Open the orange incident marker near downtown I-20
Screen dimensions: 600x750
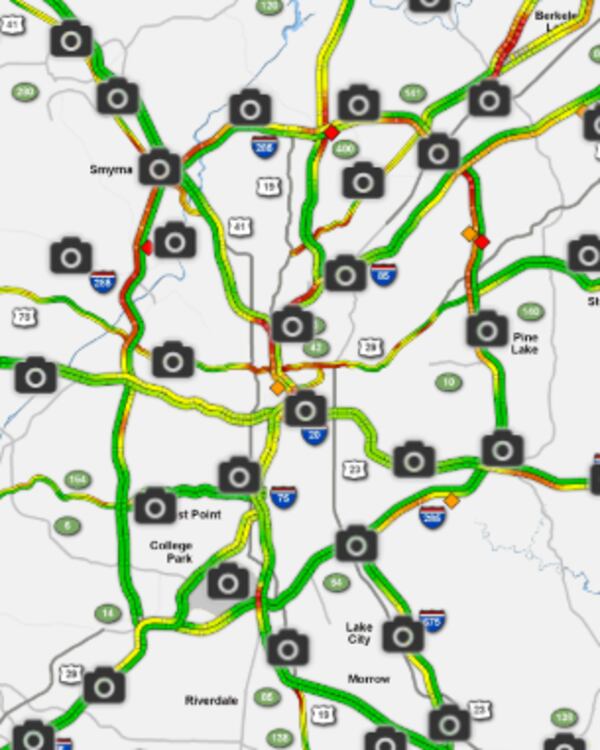tap(277, 388)
